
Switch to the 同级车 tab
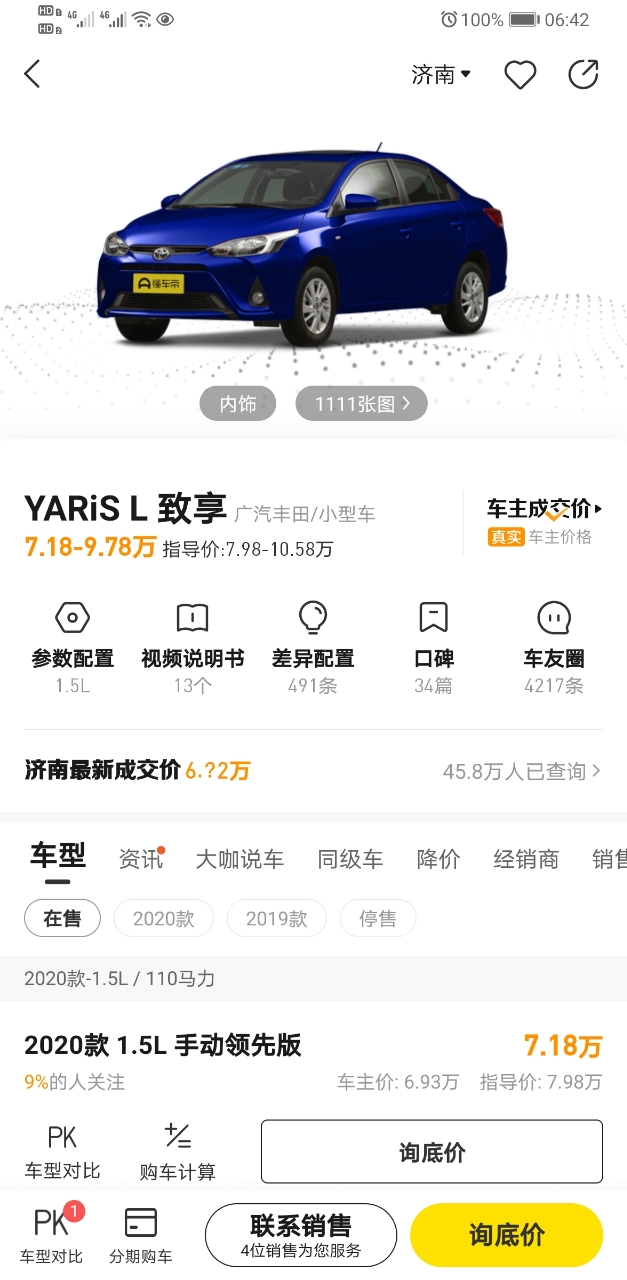point(350,859)
